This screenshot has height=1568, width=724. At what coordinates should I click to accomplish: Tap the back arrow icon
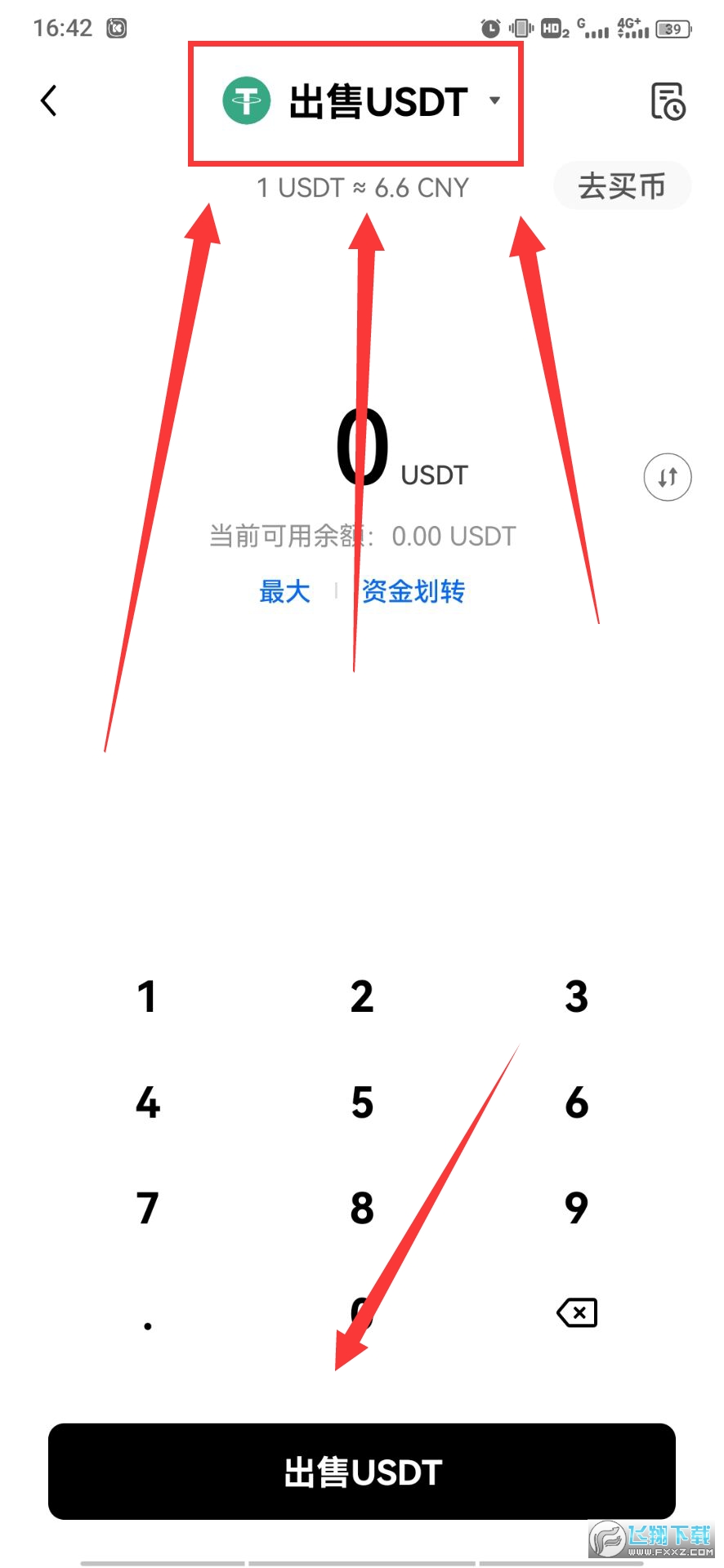(x=47, y=100)
